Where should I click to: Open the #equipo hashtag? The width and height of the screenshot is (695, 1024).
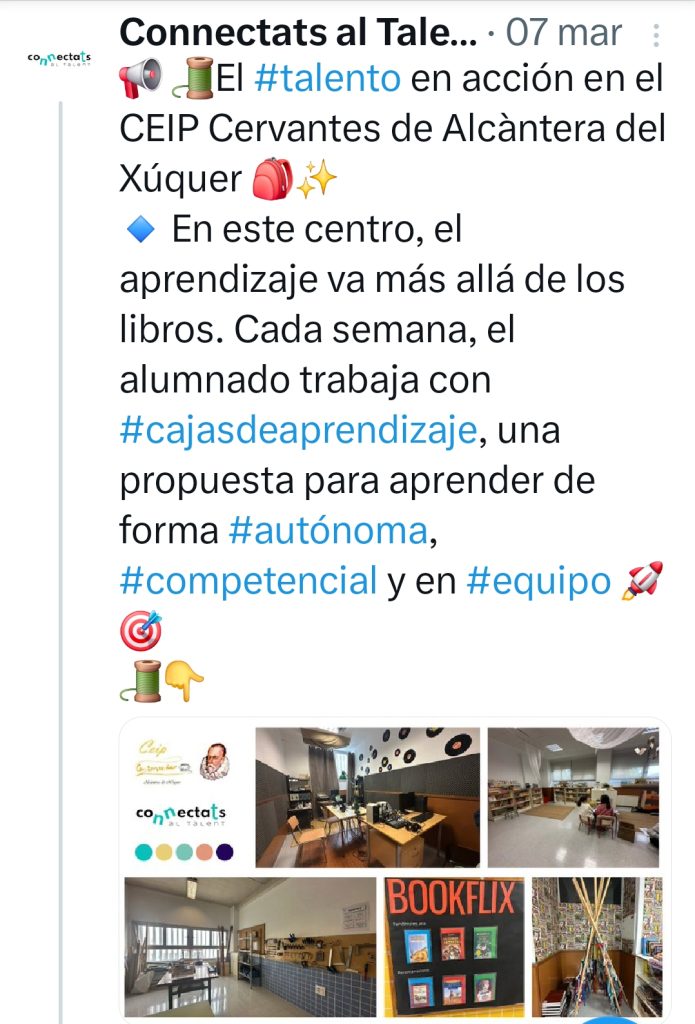point(538,580)
